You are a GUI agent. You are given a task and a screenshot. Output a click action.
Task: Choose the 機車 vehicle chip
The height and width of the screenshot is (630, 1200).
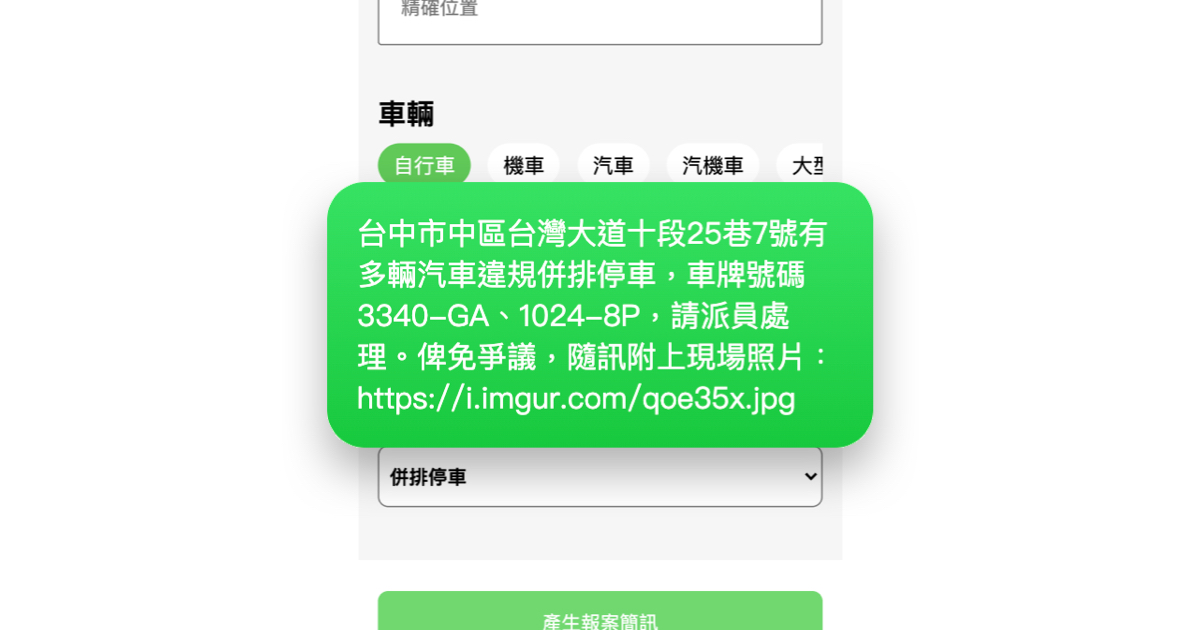click(523, 165)
